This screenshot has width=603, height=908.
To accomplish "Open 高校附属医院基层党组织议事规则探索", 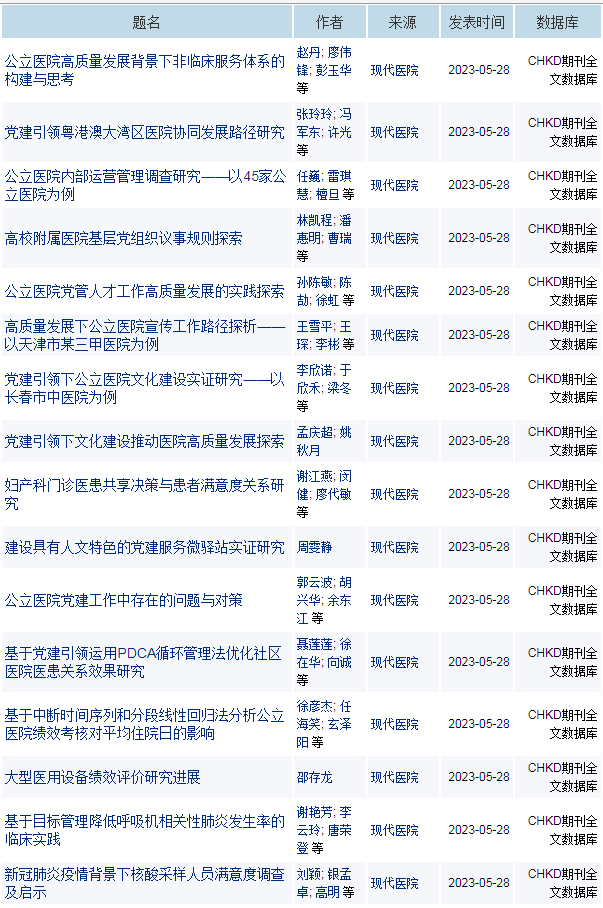I will point(123,238).
